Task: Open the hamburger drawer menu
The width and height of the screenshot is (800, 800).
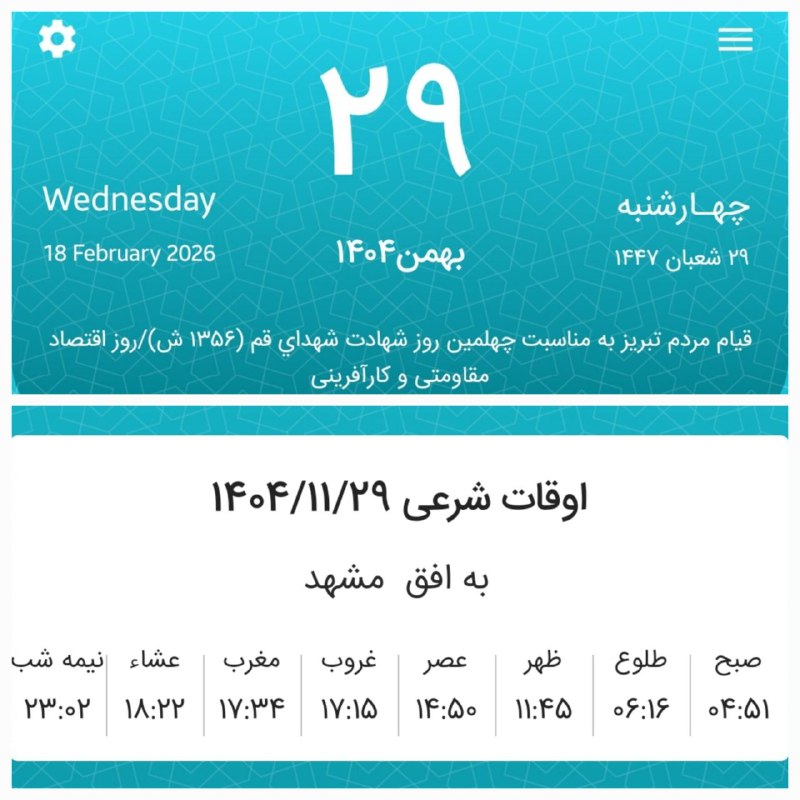Action: point(735,40)
